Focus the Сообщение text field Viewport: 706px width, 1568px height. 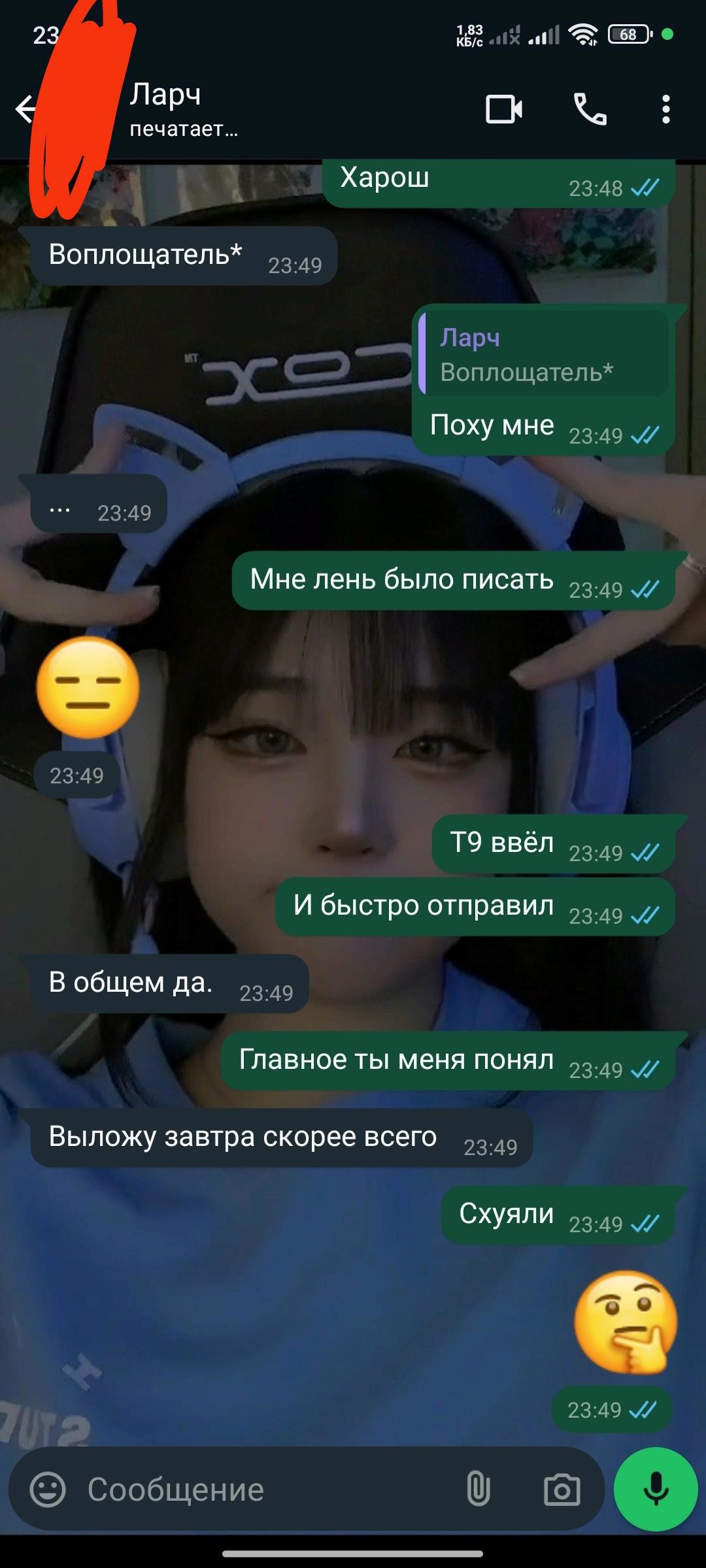(261, 1490)
